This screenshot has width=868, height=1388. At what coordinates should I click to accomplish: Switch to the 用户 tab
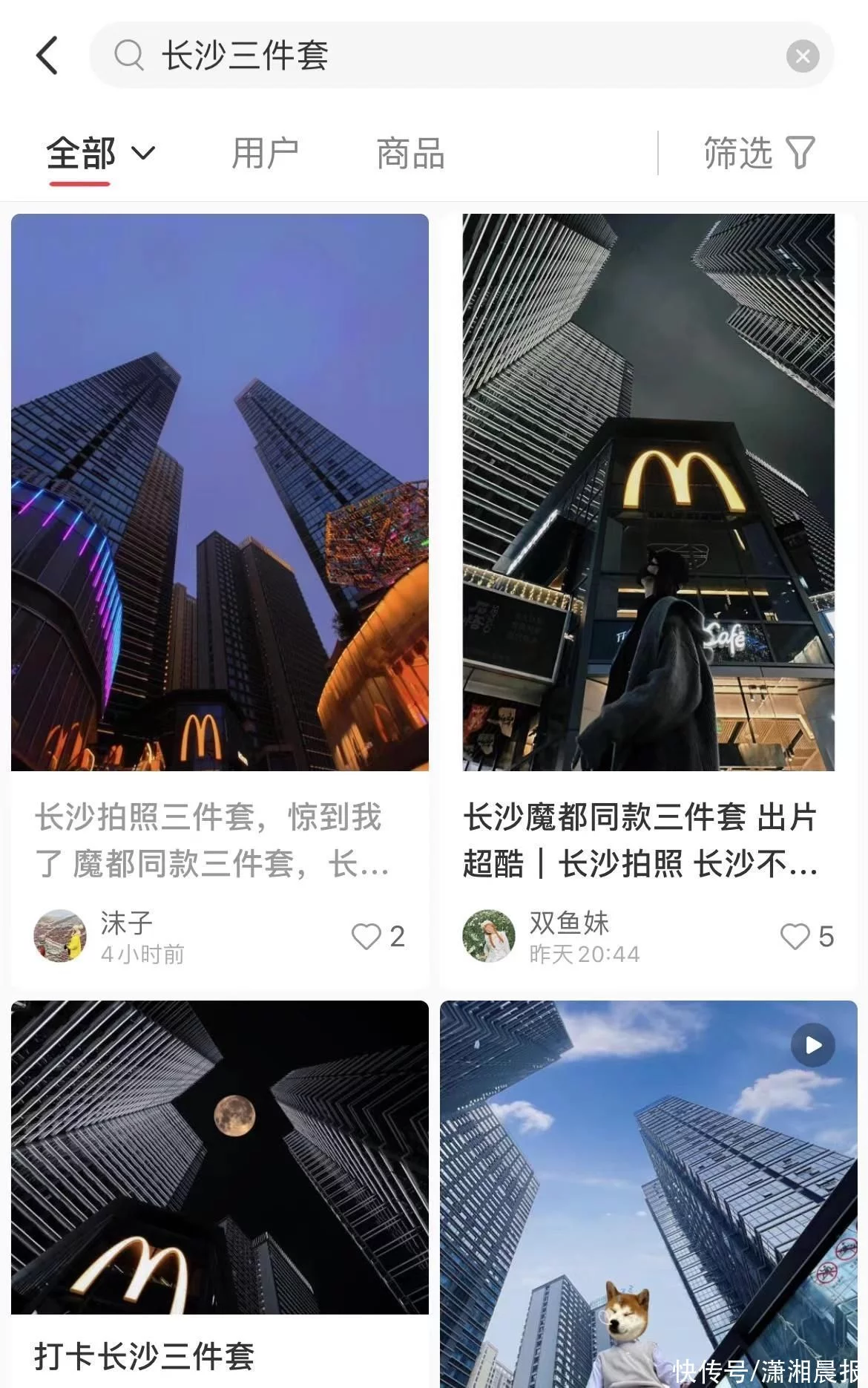point(265,154)
